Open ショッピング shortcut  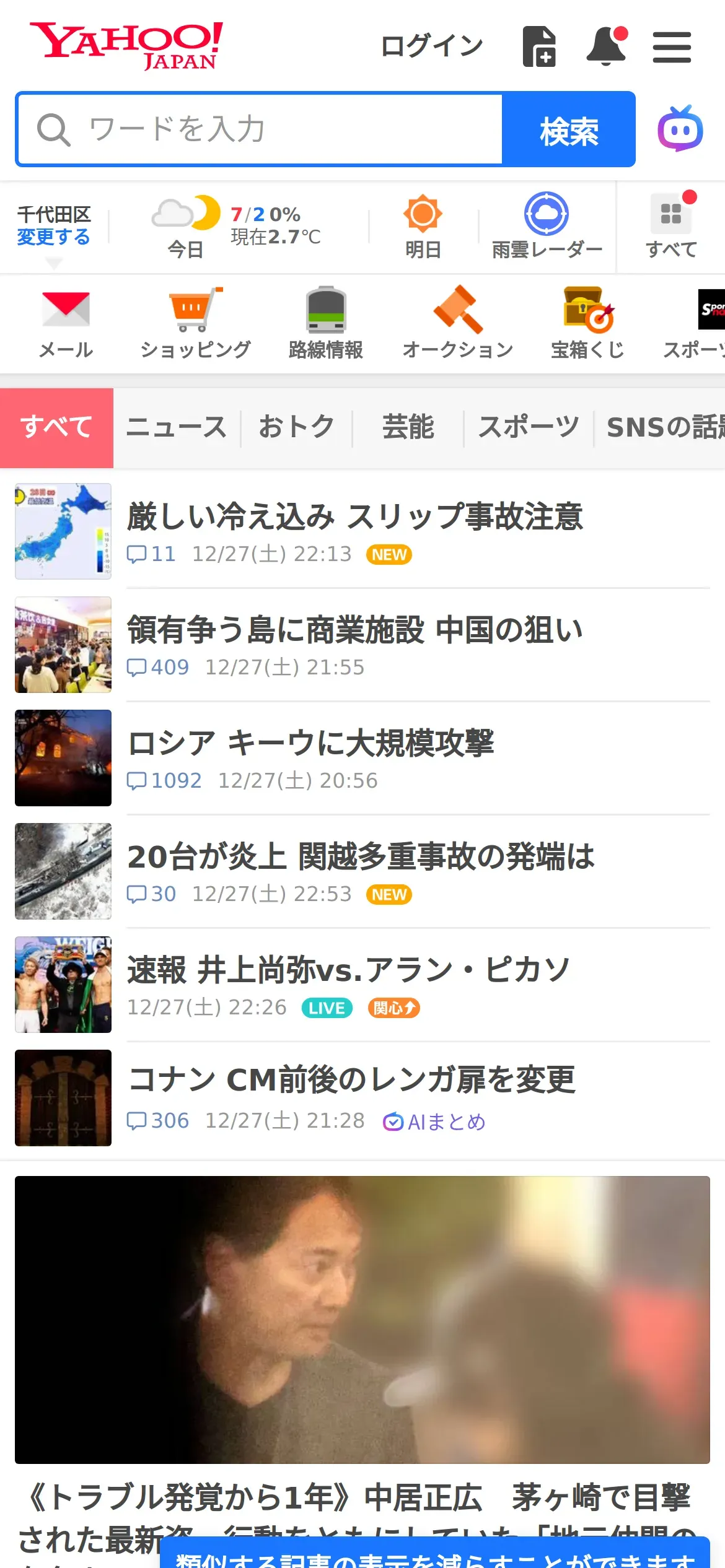point(195,323)
